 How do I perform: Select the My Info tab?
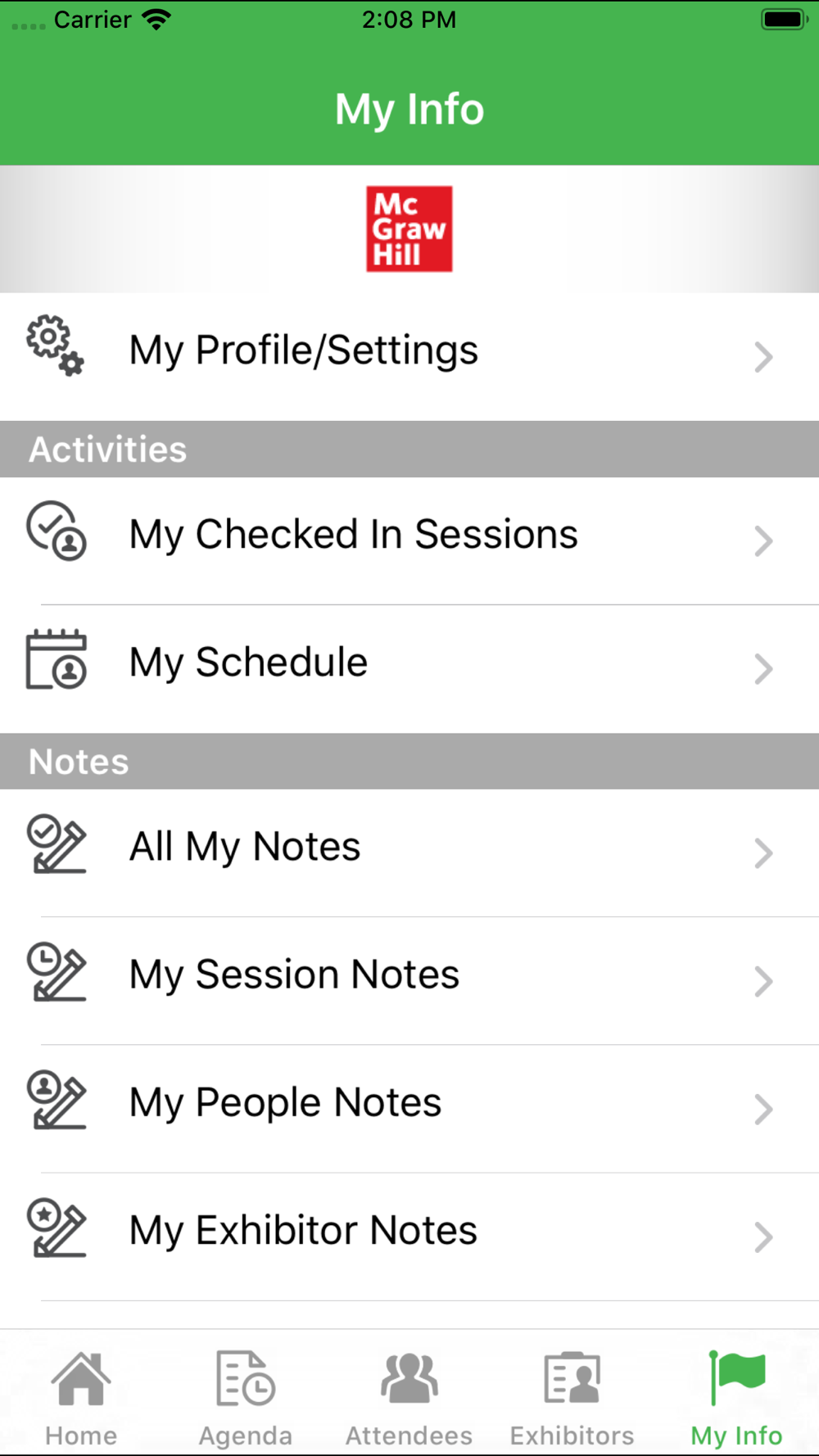coord(736,1397)
